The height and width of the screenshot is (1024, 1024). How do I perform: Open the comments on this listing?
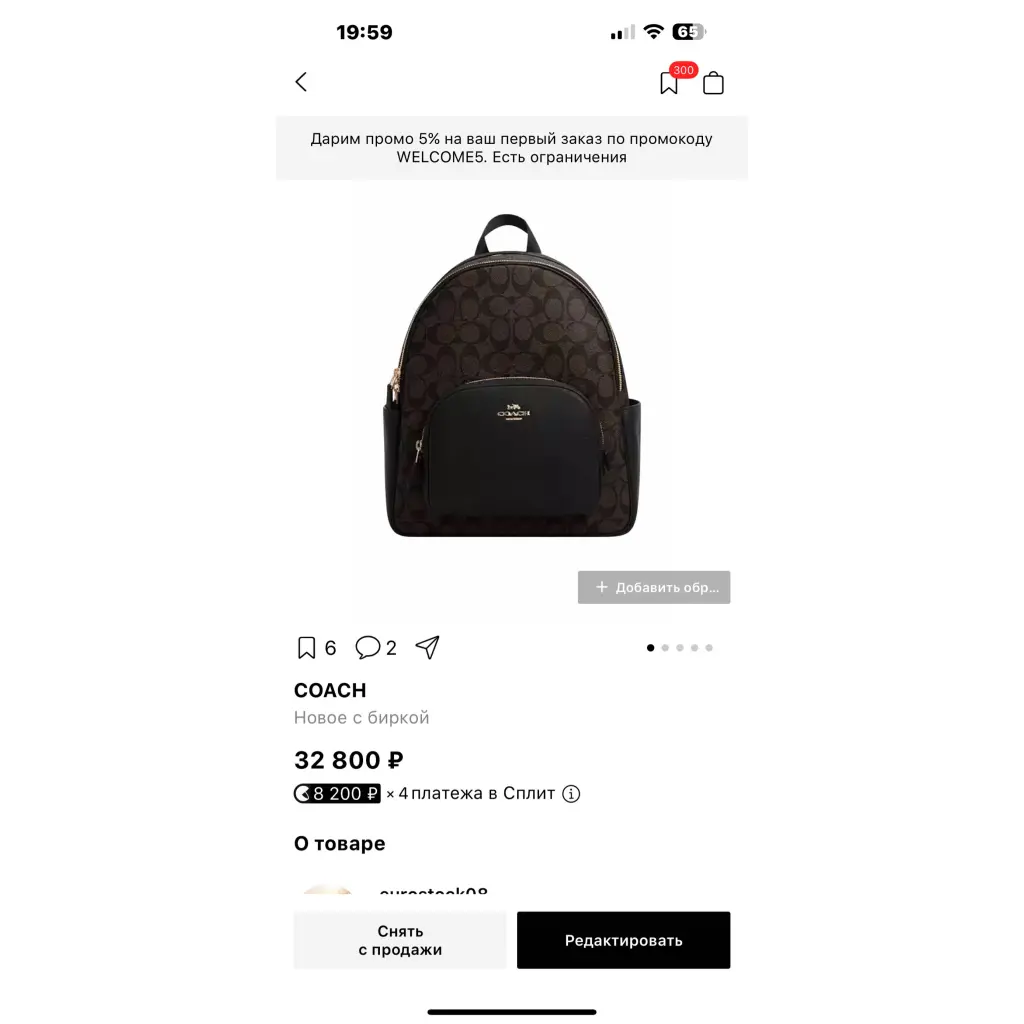pyautogui.click(x=368, y=648)
